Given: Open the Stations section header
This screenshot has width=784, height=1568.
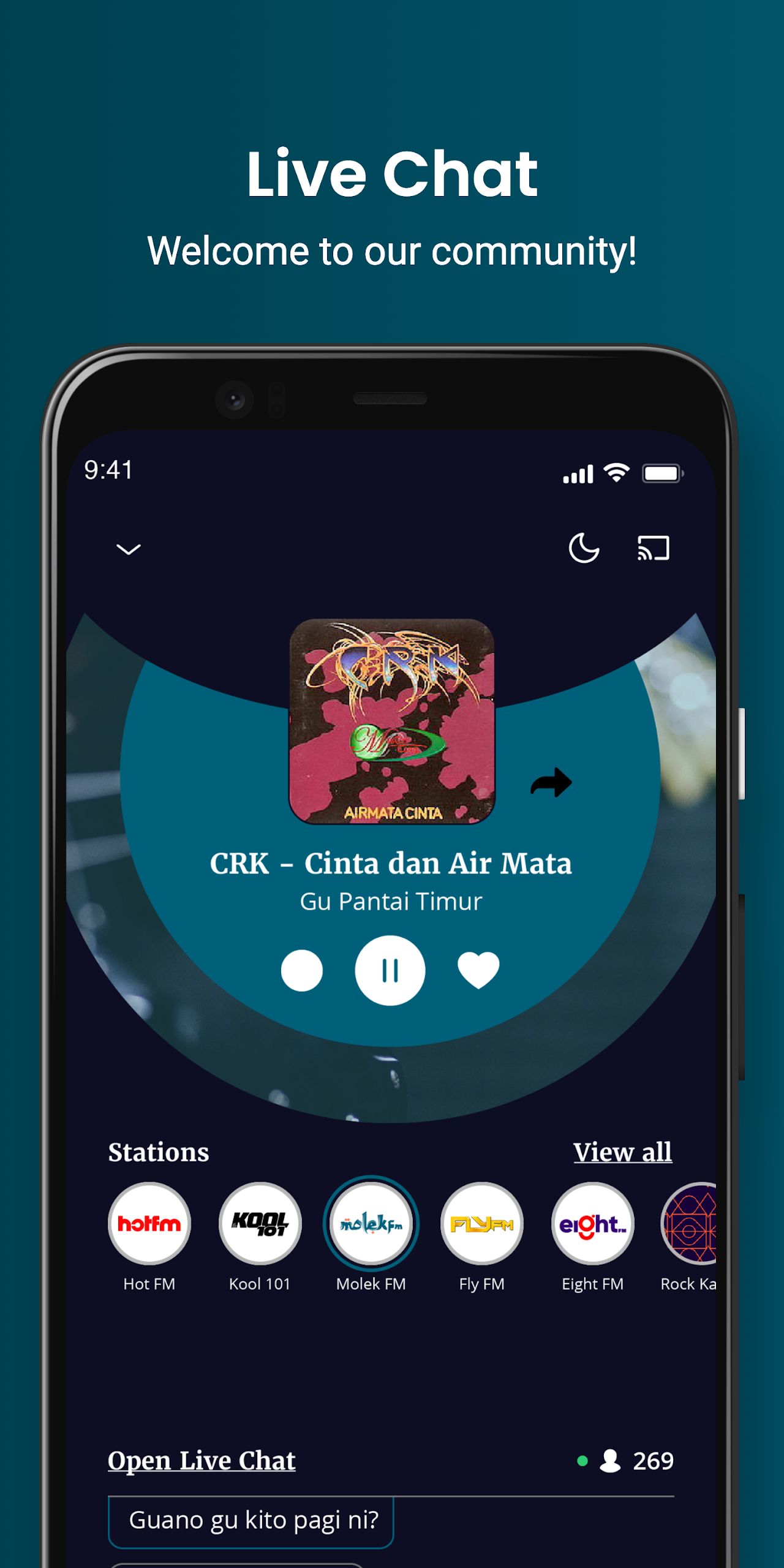Looking at the screenshot, I should [159, 1153].
